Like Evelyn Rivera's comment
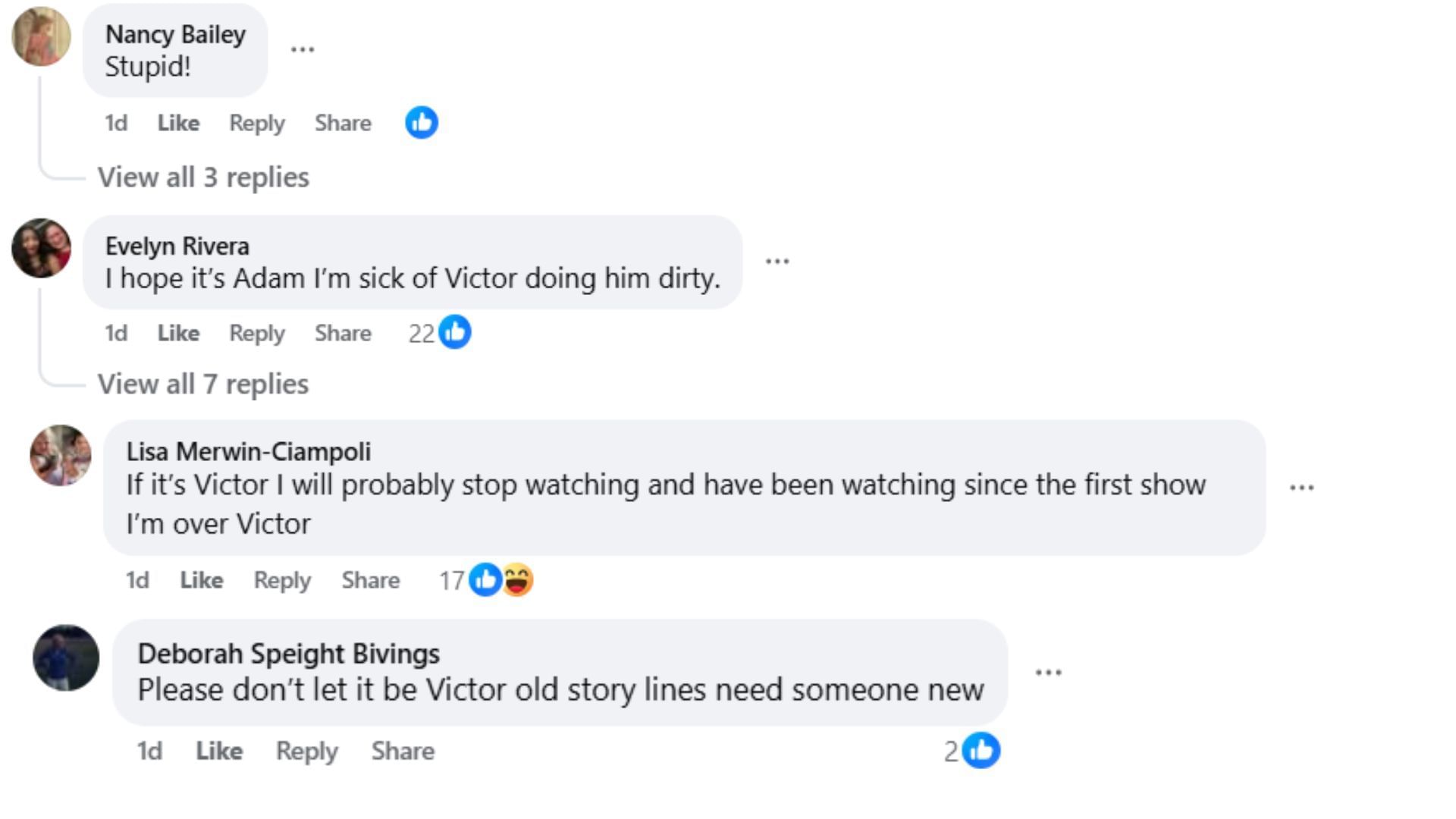The image size is (1456, 819). [x=178, y=333]
